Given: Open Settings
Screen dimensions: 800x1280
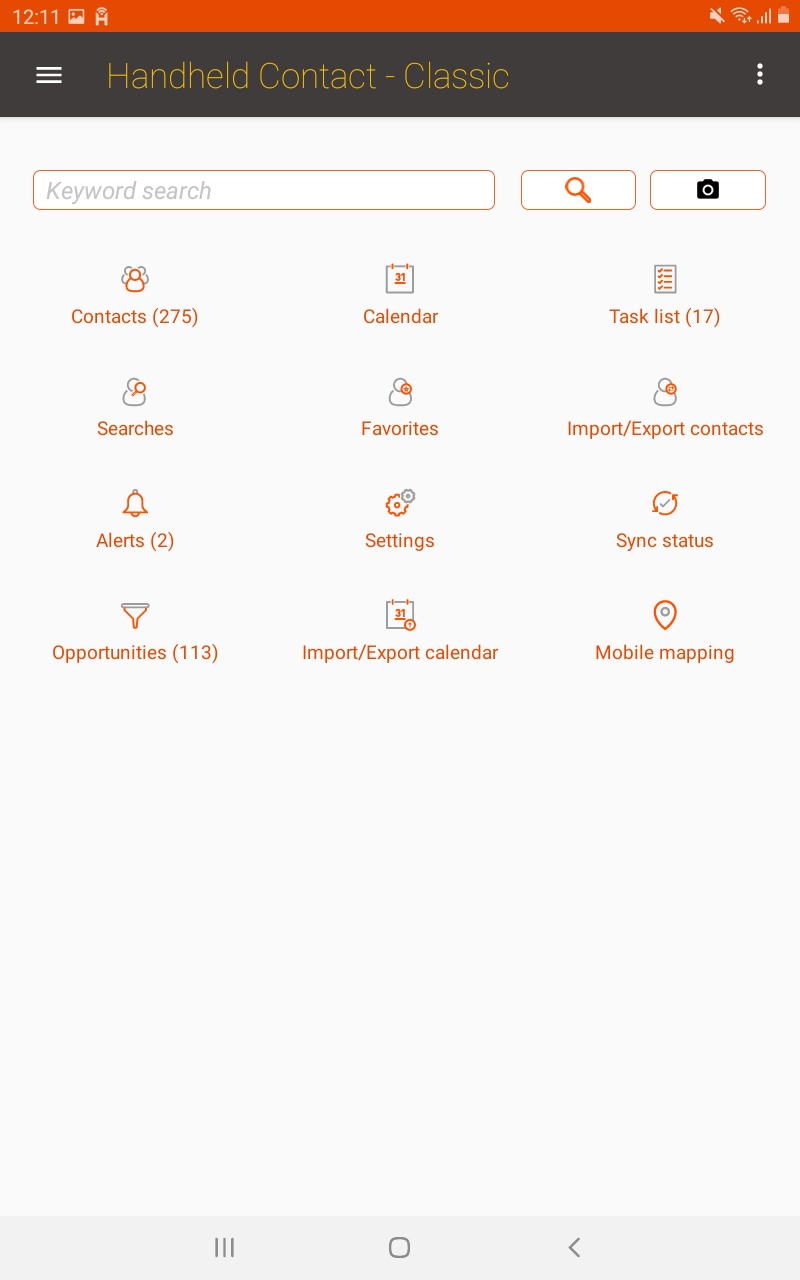Looking at the screenshot, I should [x=400, y=520].
